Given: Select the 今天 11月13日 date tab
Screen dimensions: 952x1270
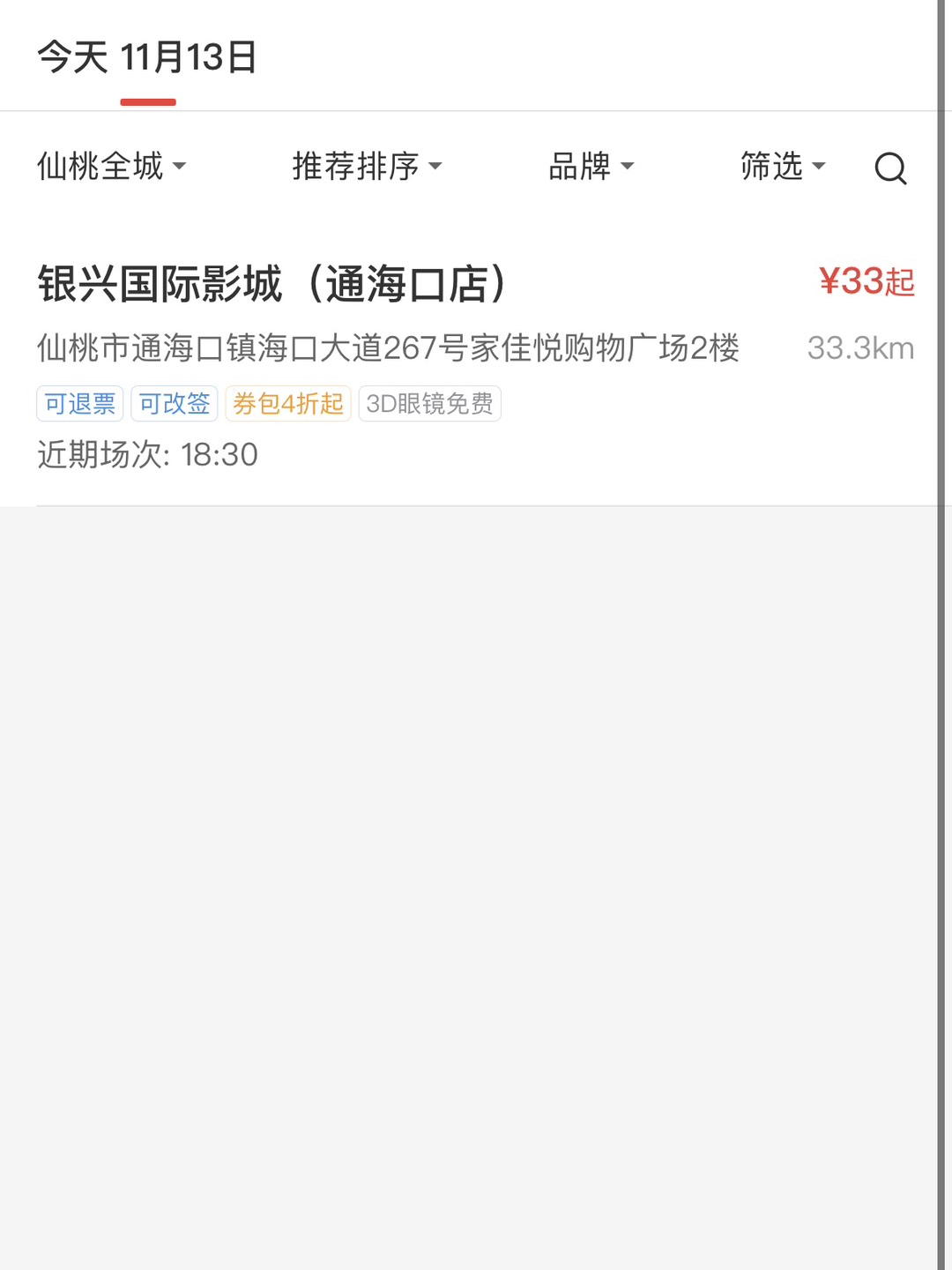Looking at the screenshot, I should point(147,58).
